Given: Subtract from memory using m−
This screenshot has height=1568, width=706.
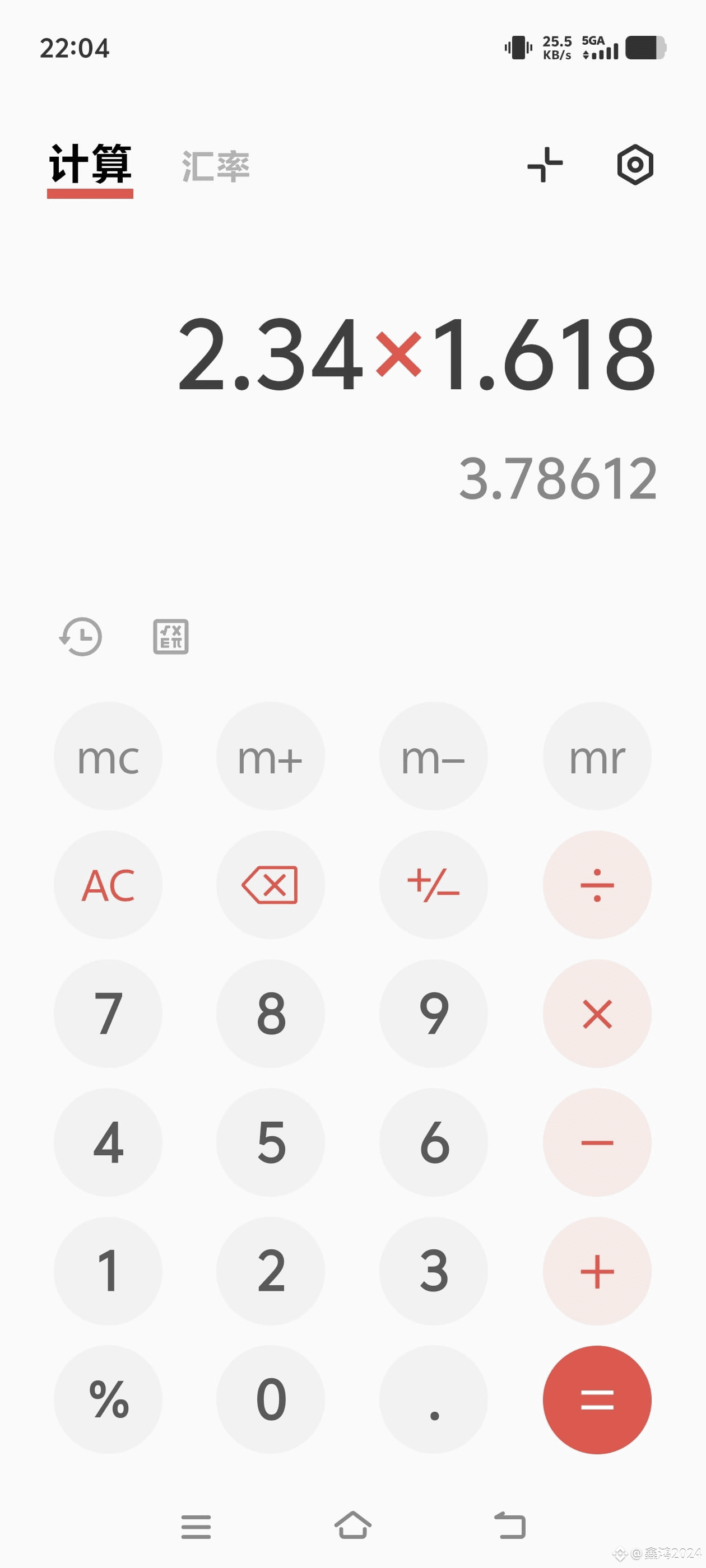Looking at the screenshot, I should tap(433, 756).
